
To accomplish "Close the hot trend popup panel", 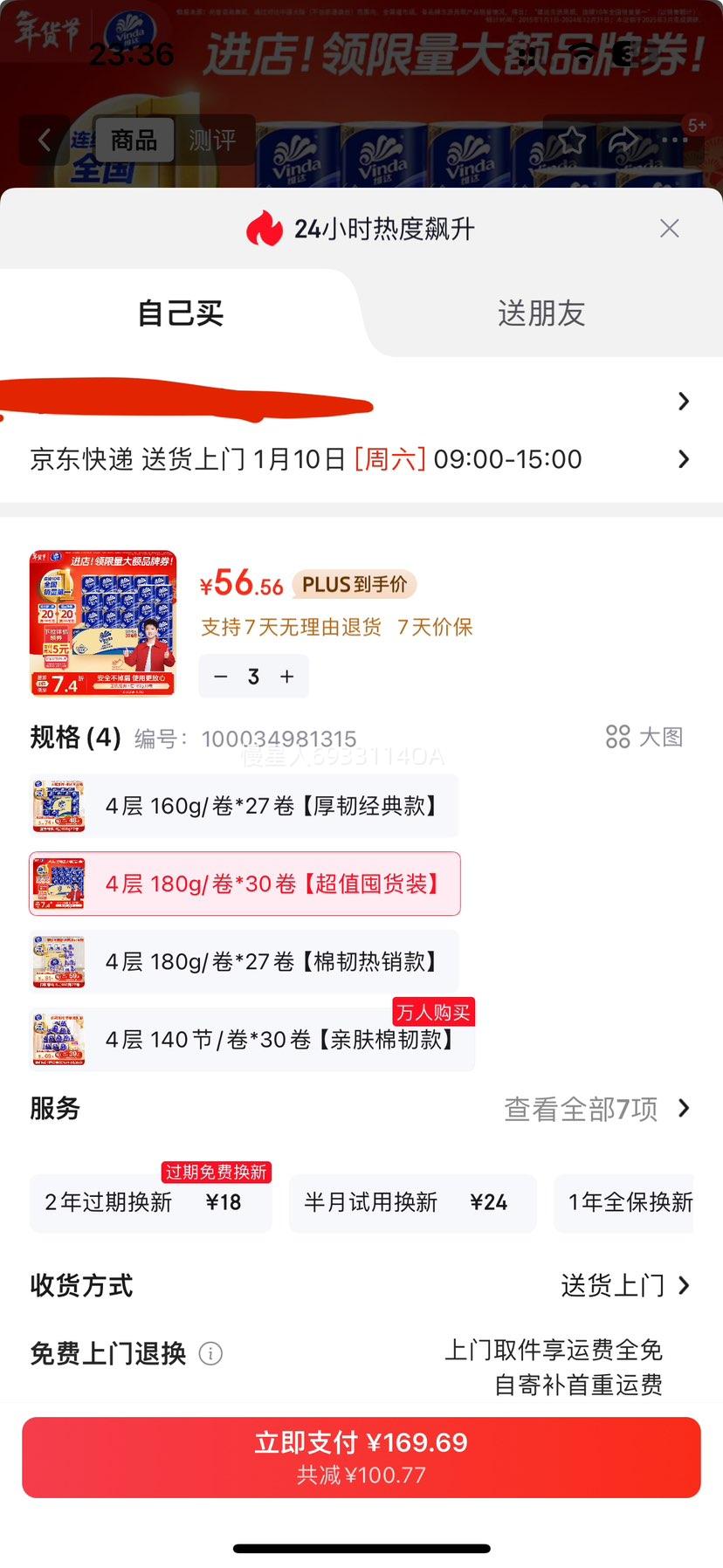I will point(669,228).
